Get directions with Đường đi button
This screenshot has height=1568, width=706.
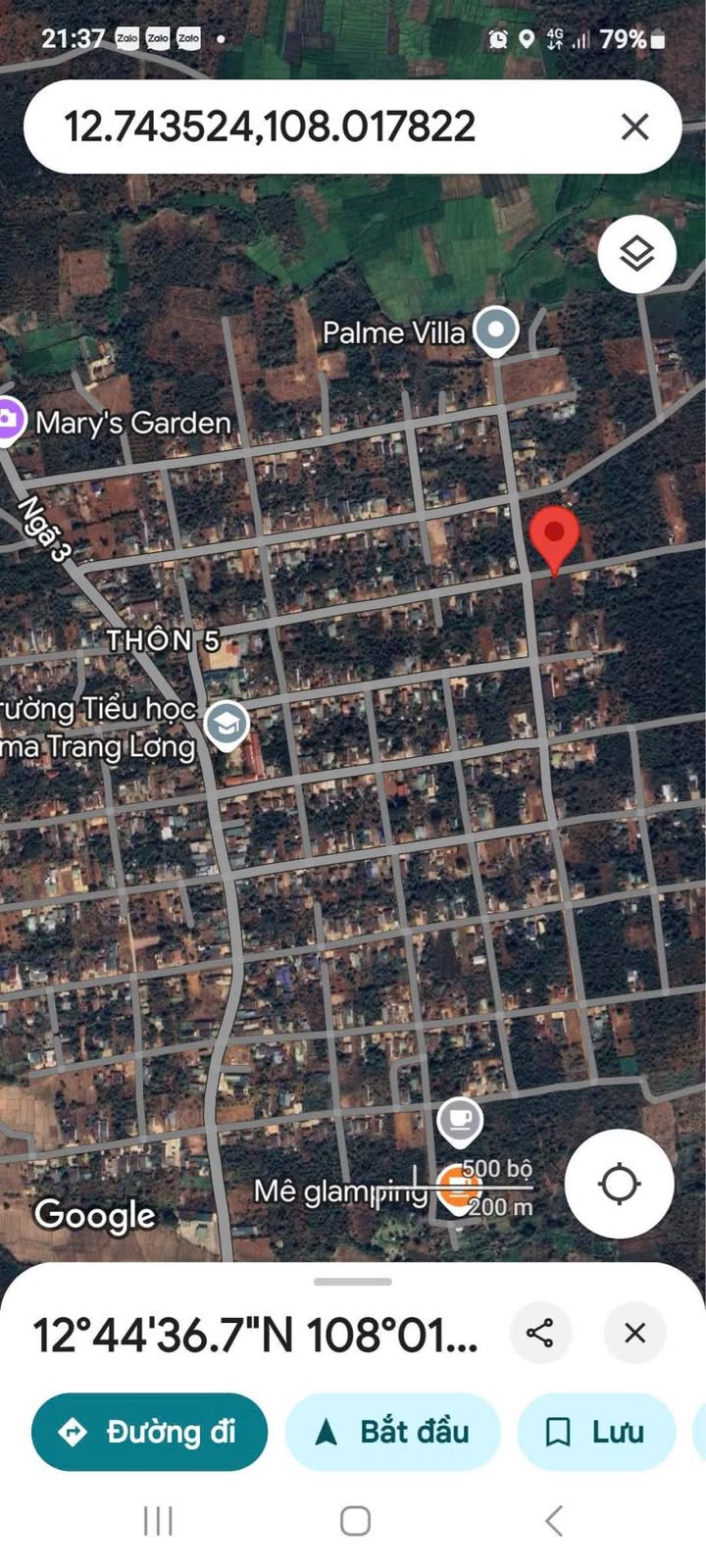point(149,1432)
